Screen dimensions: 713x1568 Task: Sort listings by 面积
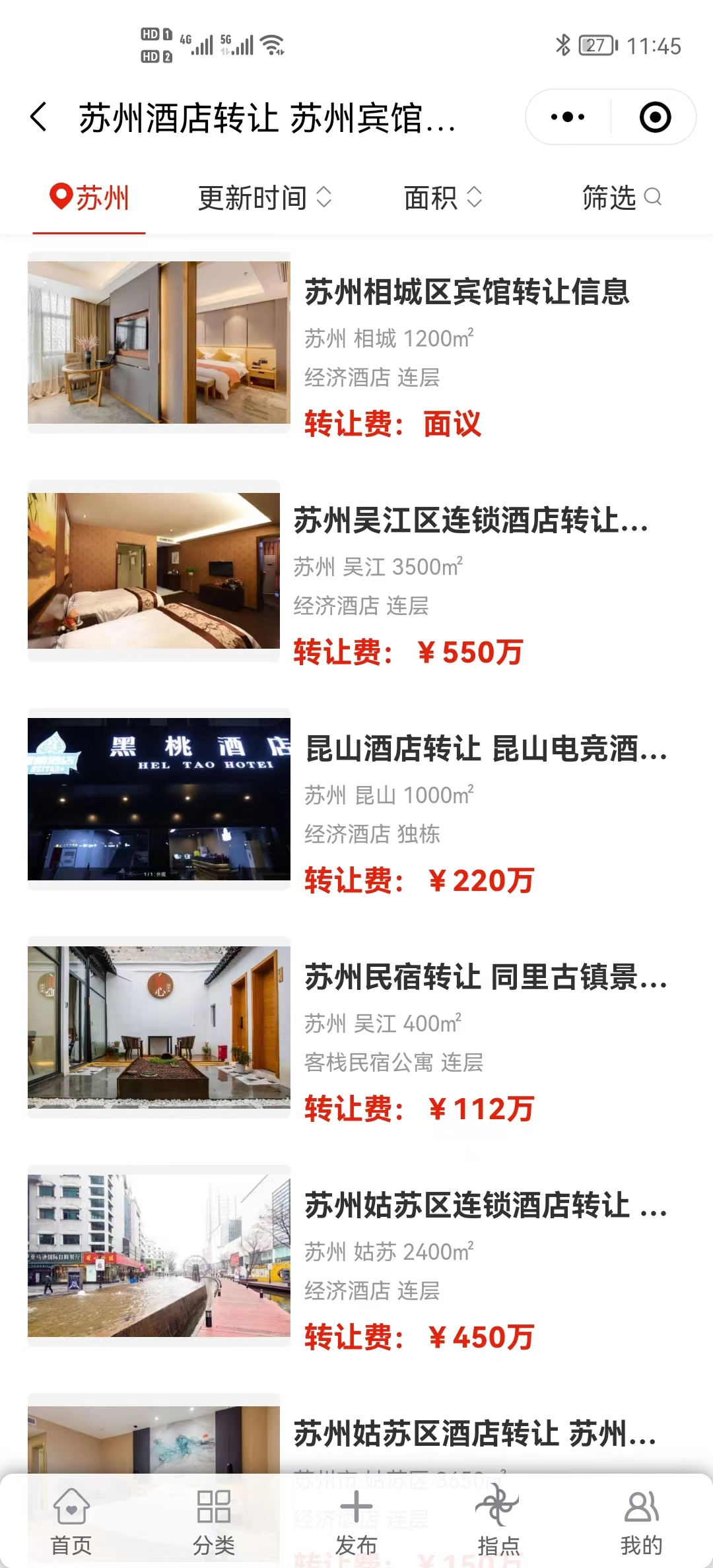pyautogui.click(x=442, y=198)
